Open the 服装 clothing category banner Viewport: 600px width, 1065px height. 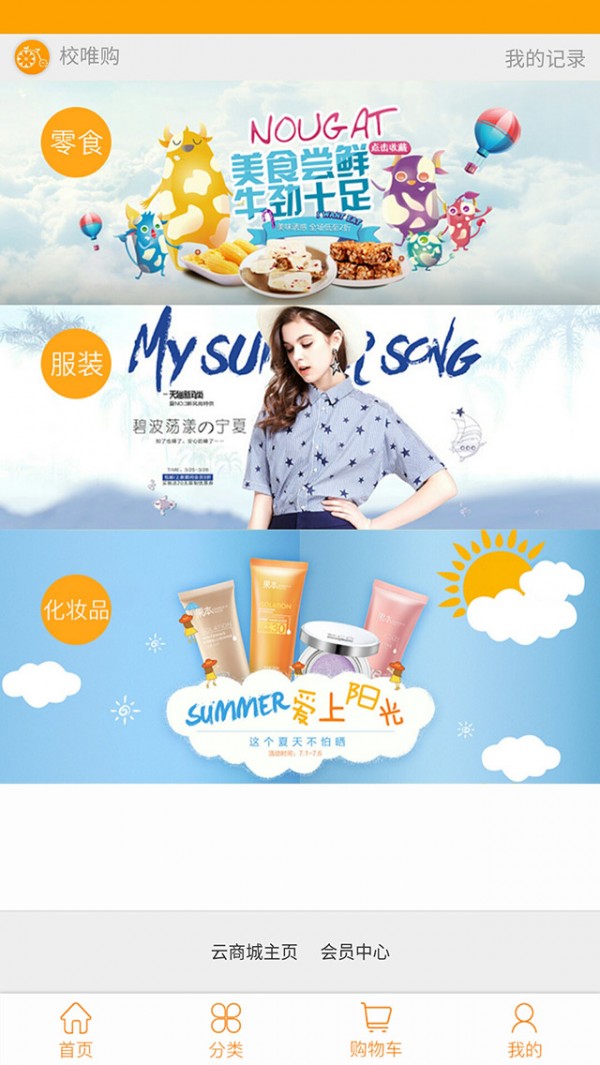(x=300, y=417)
